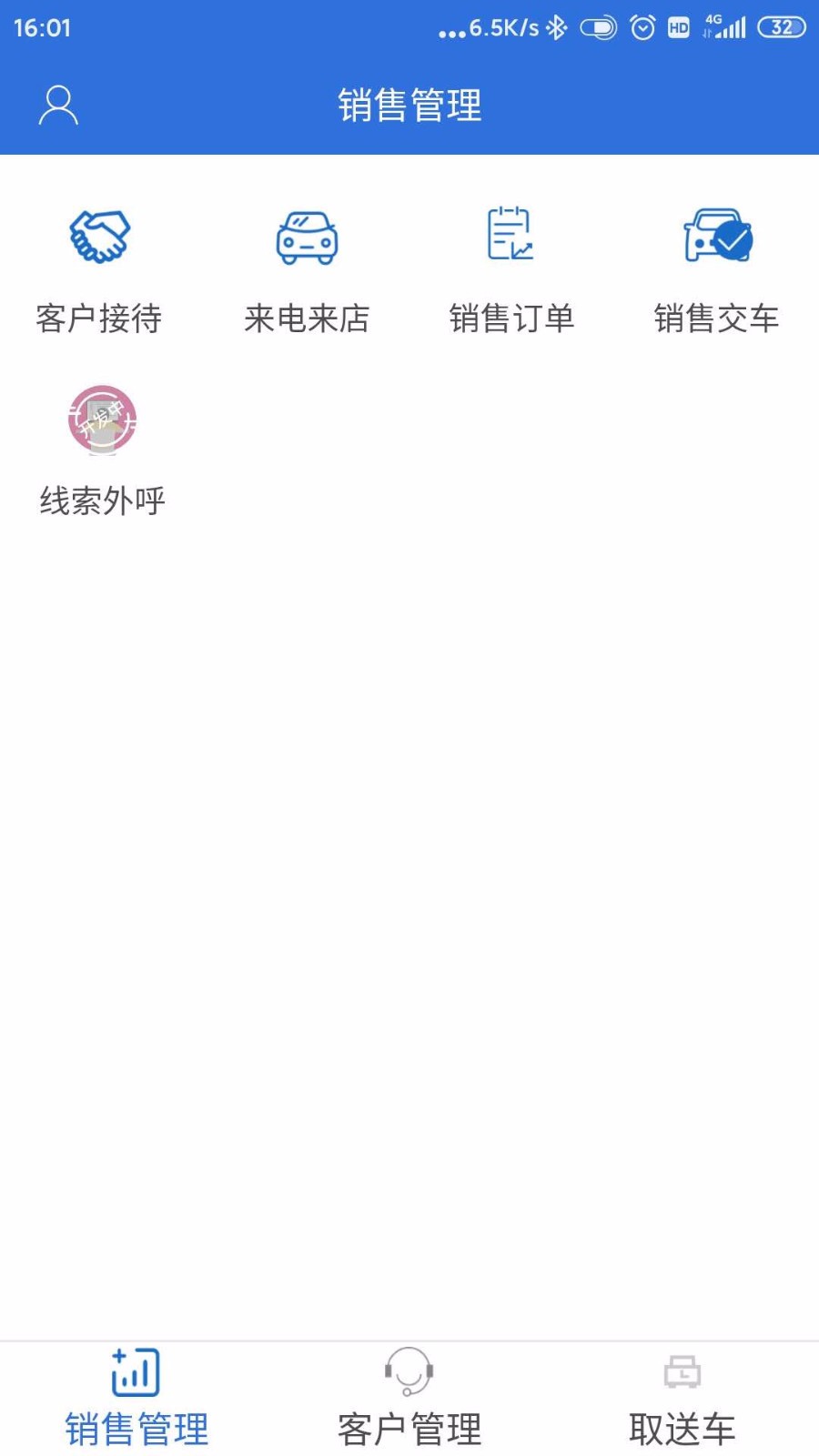Open the user profile icon
The image size is (819, 1456).
pyautogui.click(x=58, y=106)
